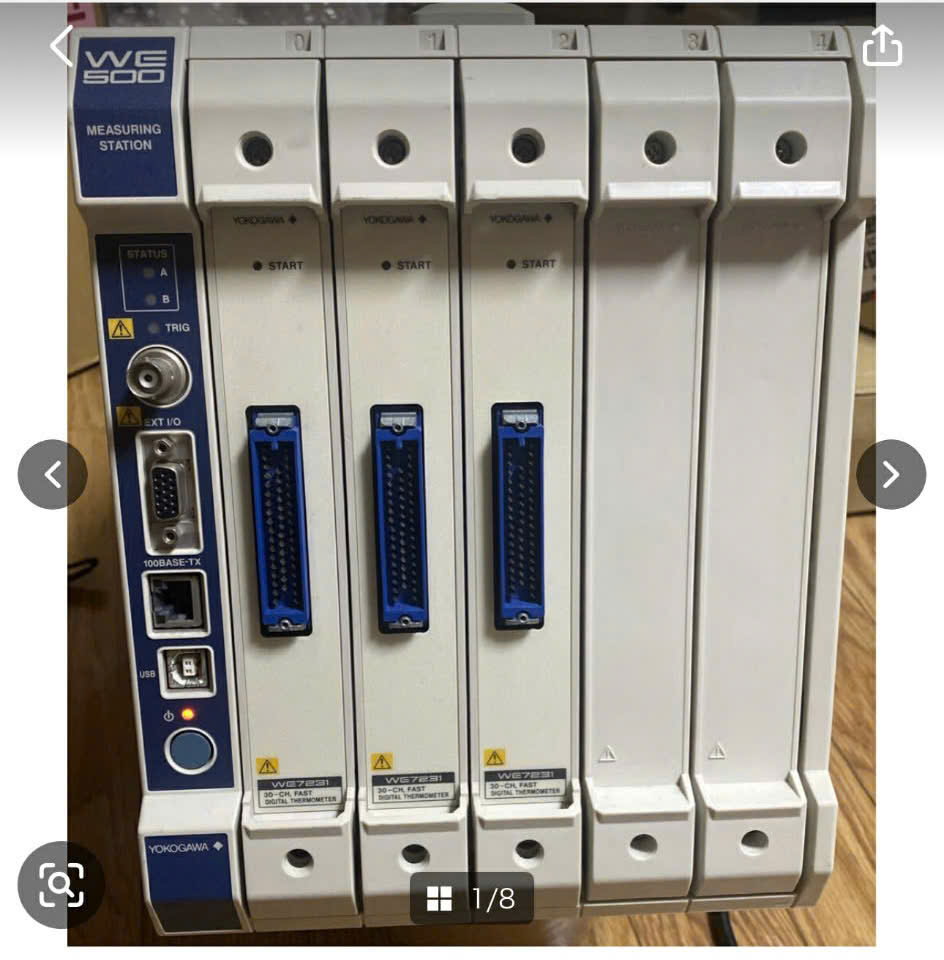Show the previous product photo
The width and height of the screenshot is (944, 960).
click(52, 474)
